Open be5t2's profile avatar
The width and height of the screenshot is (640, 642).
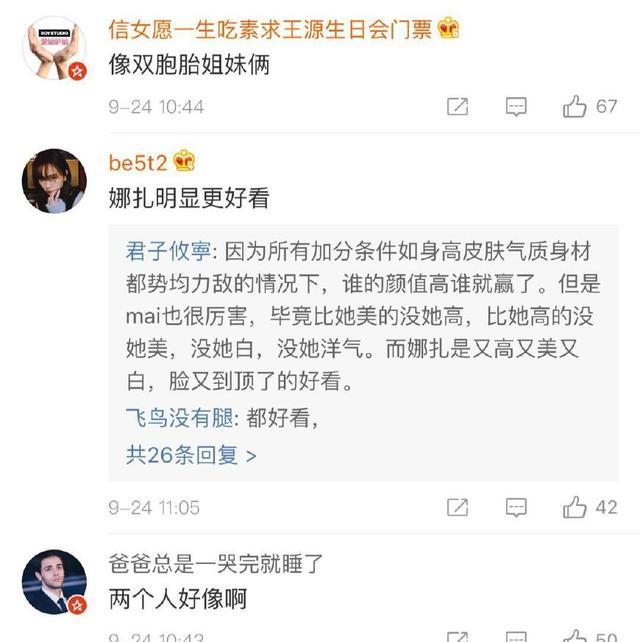click(54, 181)
